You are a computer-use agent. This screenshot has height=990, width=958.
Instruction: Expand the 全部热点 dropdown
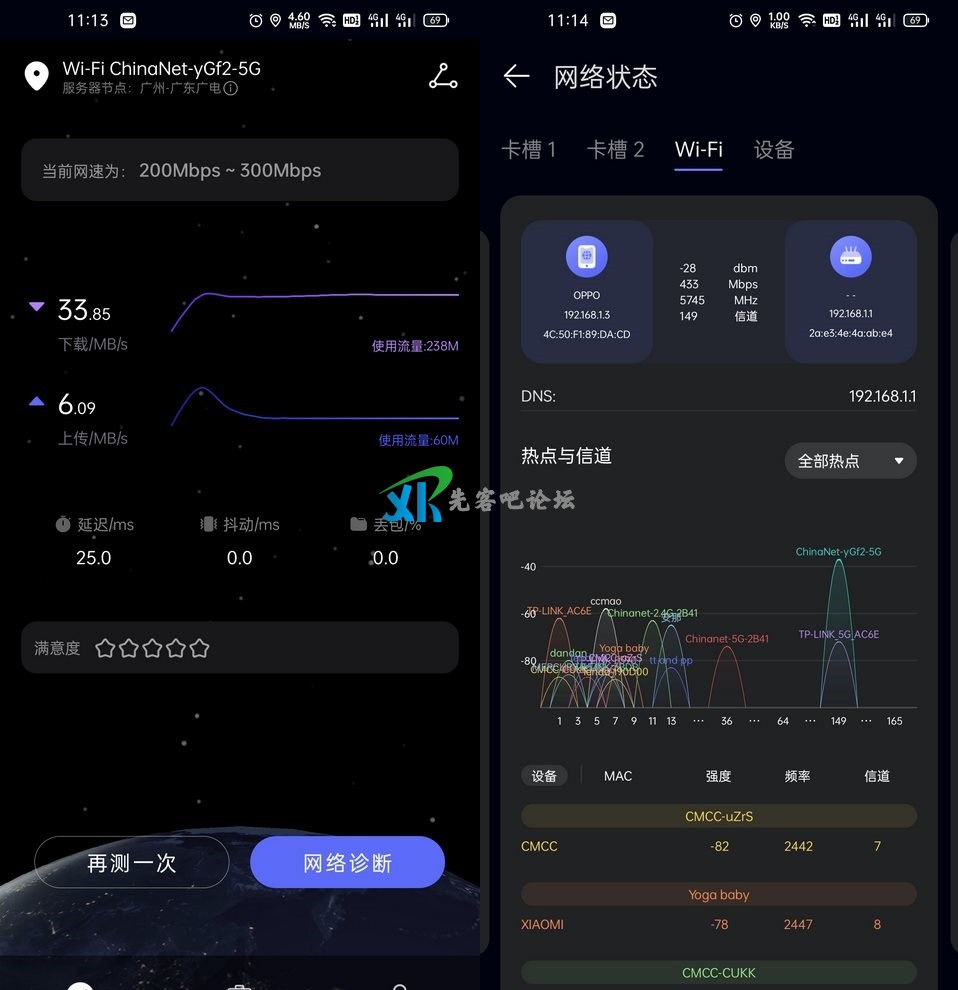tap(851, 461)
